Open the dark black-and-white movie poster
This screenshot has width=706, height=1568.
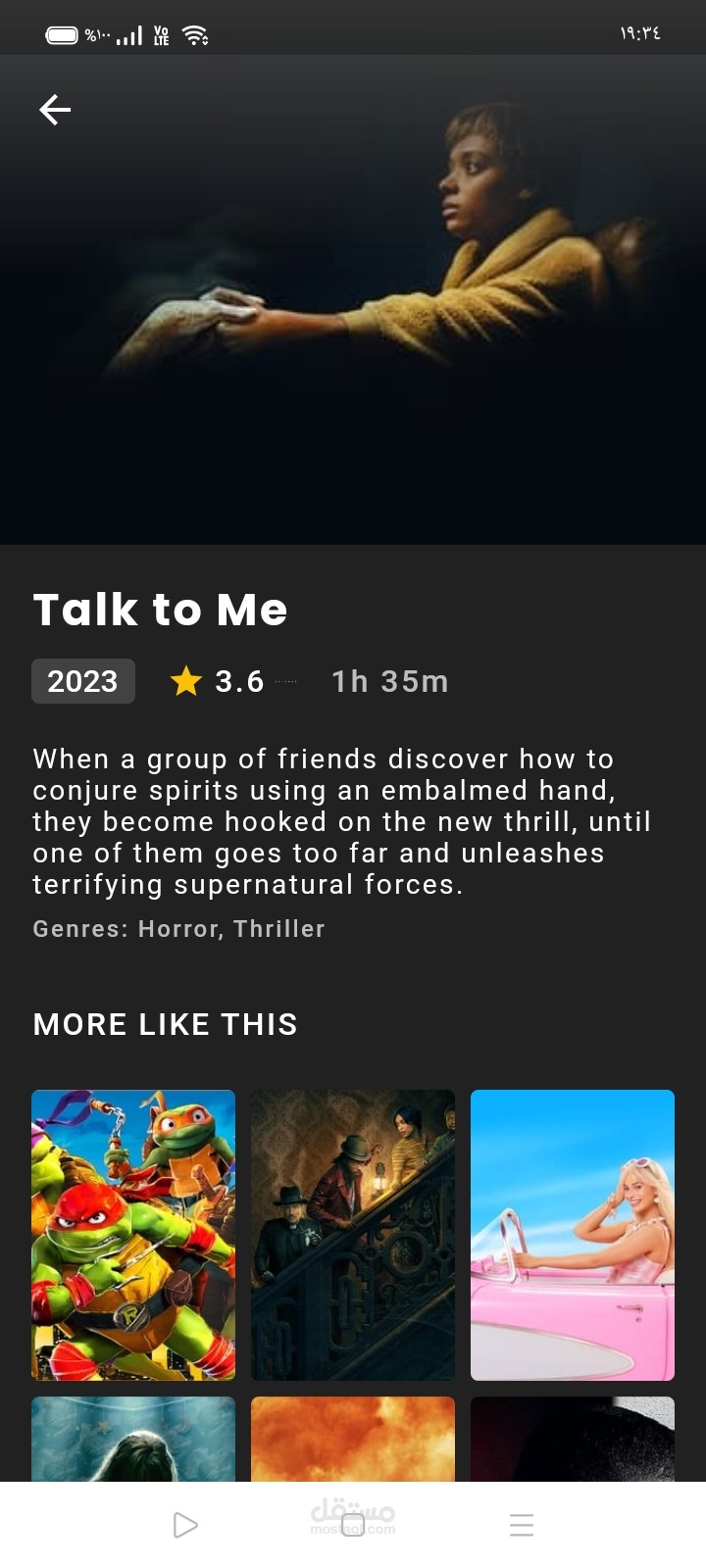coord(573,1439)
